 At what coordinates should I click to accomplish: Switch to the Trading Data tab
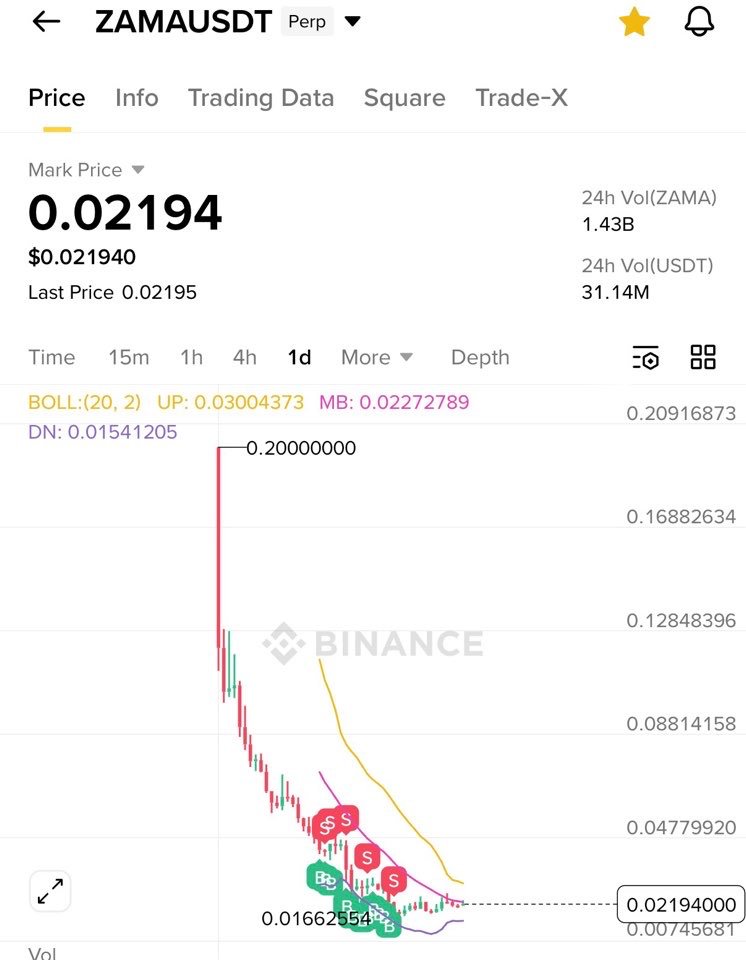coord(261,97)
